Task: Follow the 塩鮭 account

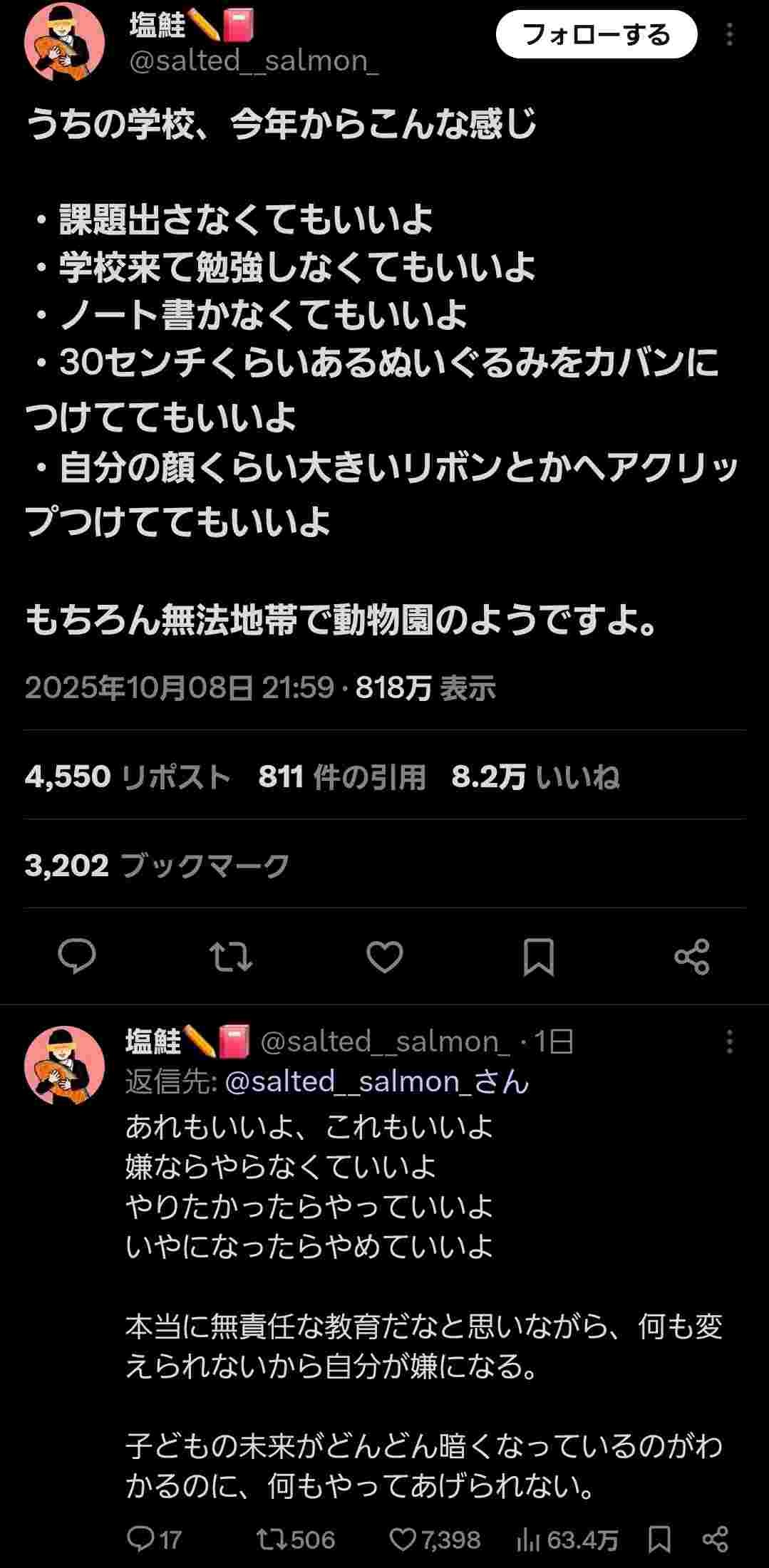Action: click(x=596, y=35)
